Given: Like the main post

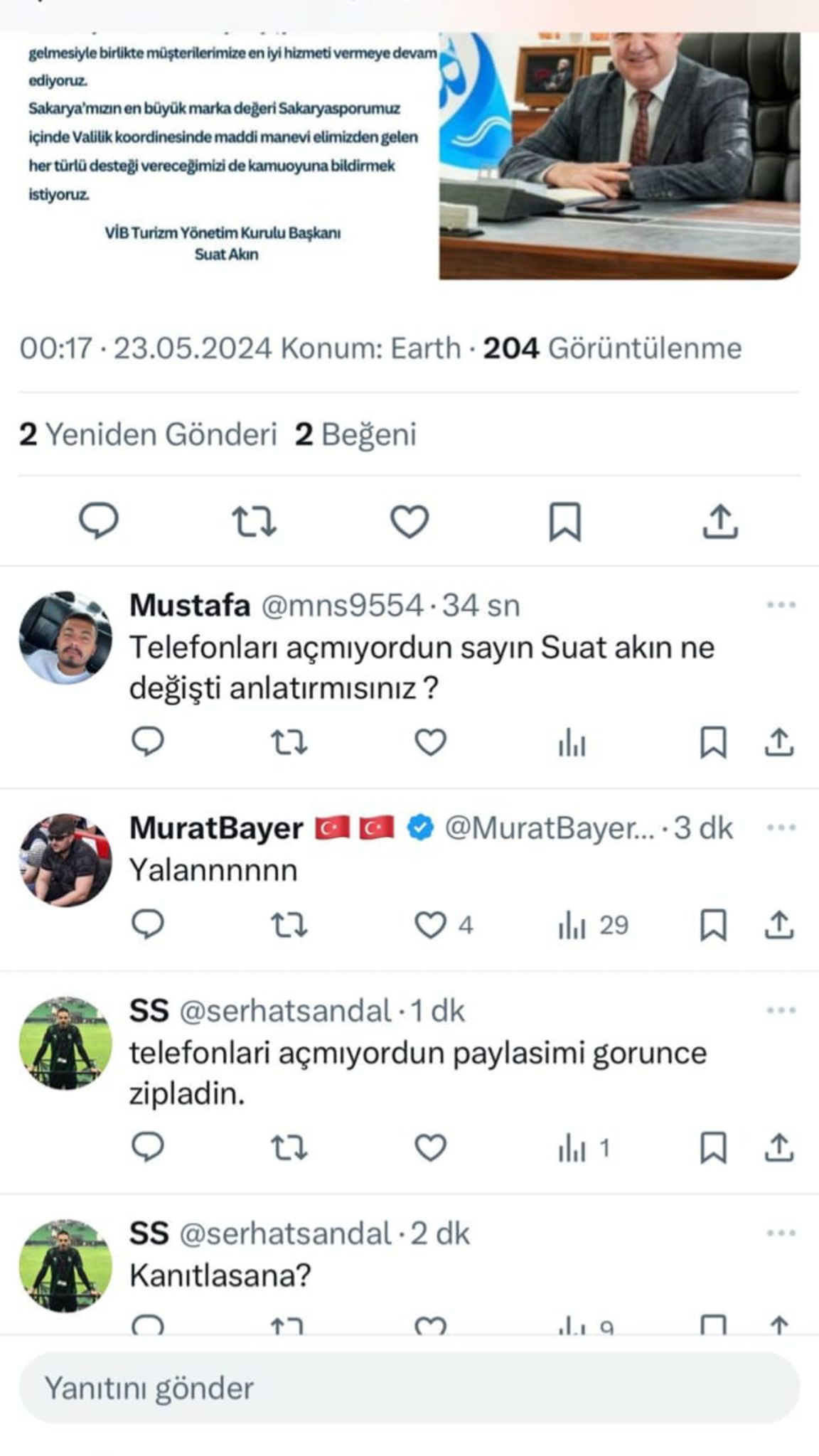Looking at the screenshot, I should [409, 521].
